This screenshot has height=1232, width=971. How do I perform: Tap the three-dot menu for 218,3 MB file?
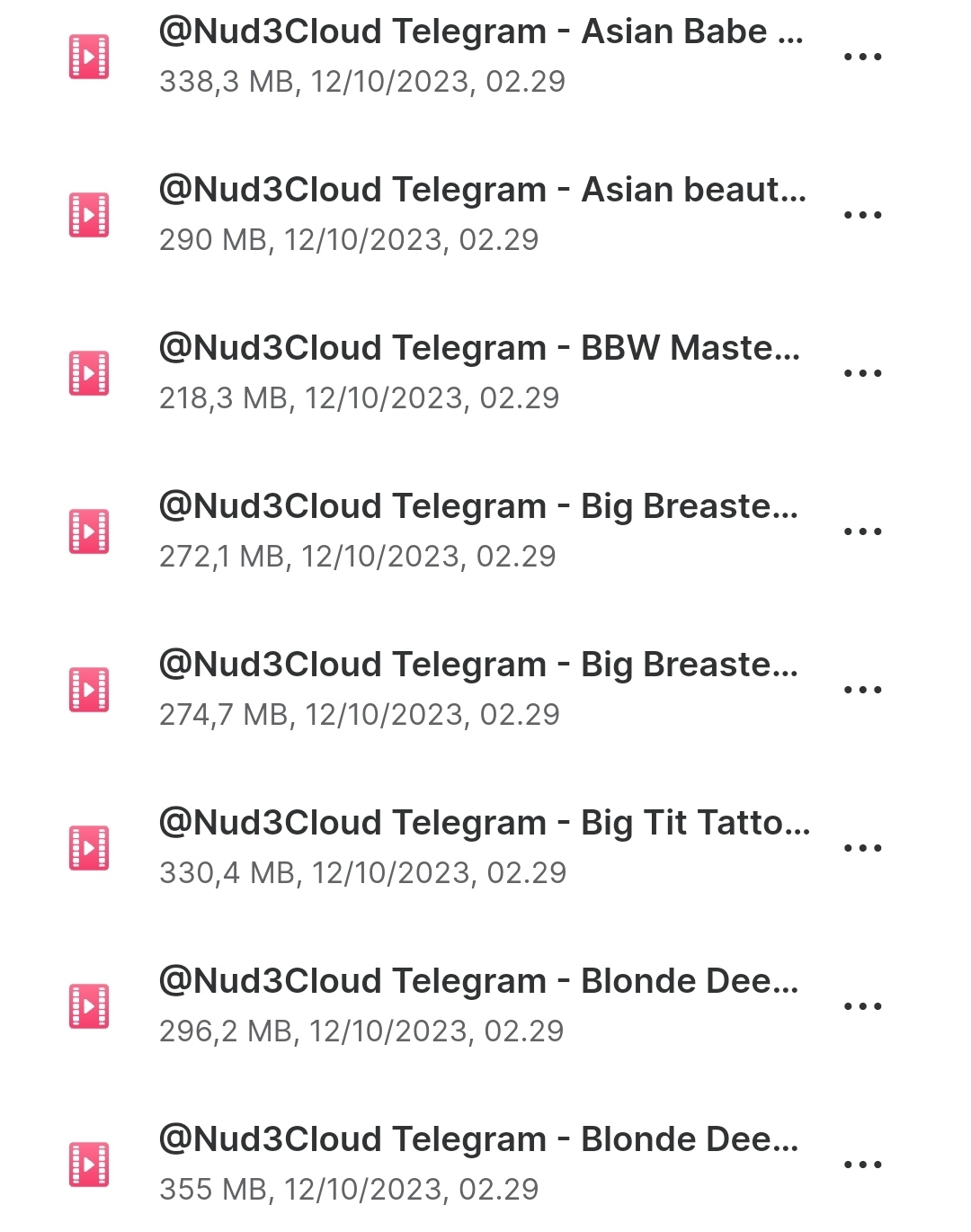pos(862,373)
